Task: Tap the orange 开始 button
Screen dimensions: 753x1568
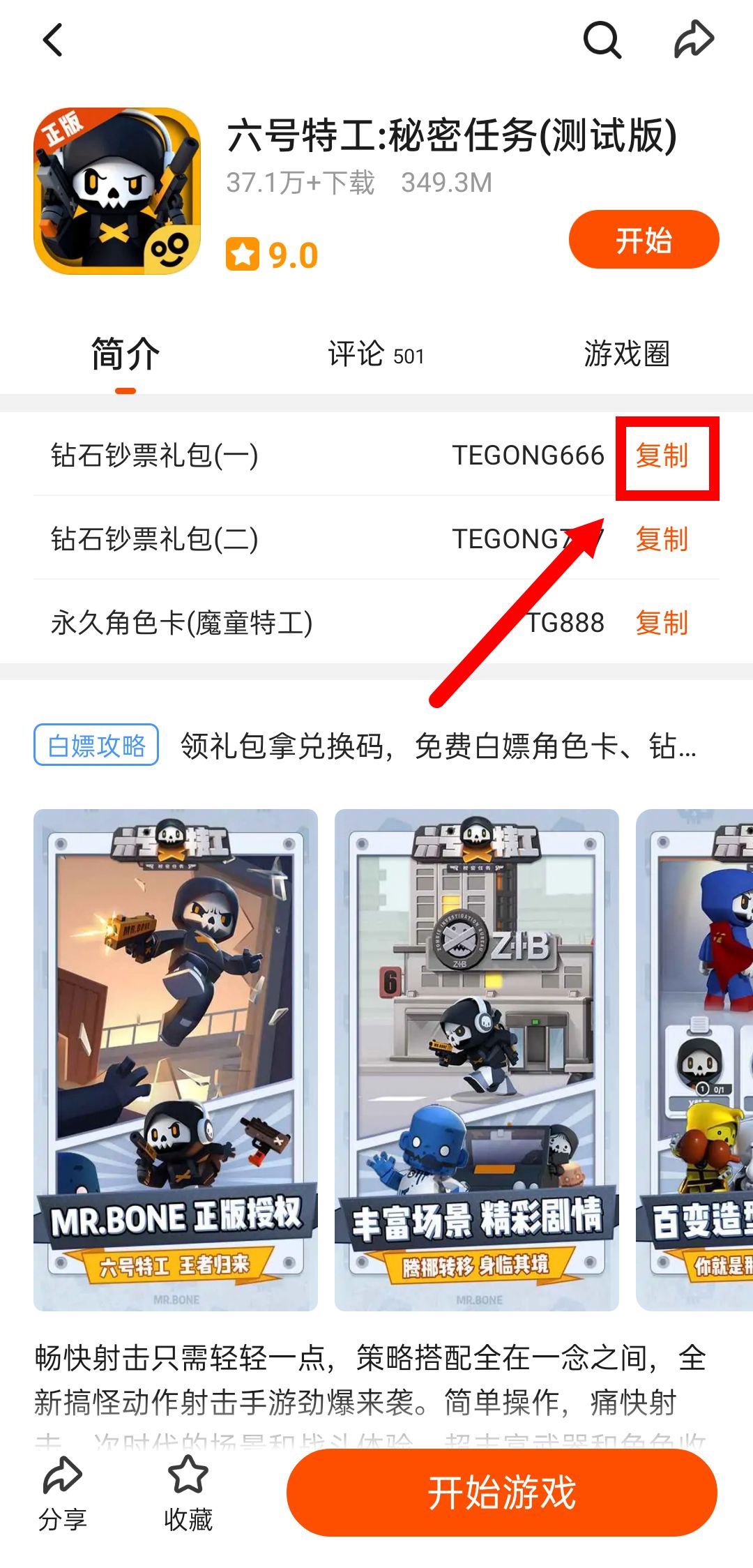Action: pyautogui.click(x=644, y=240)
